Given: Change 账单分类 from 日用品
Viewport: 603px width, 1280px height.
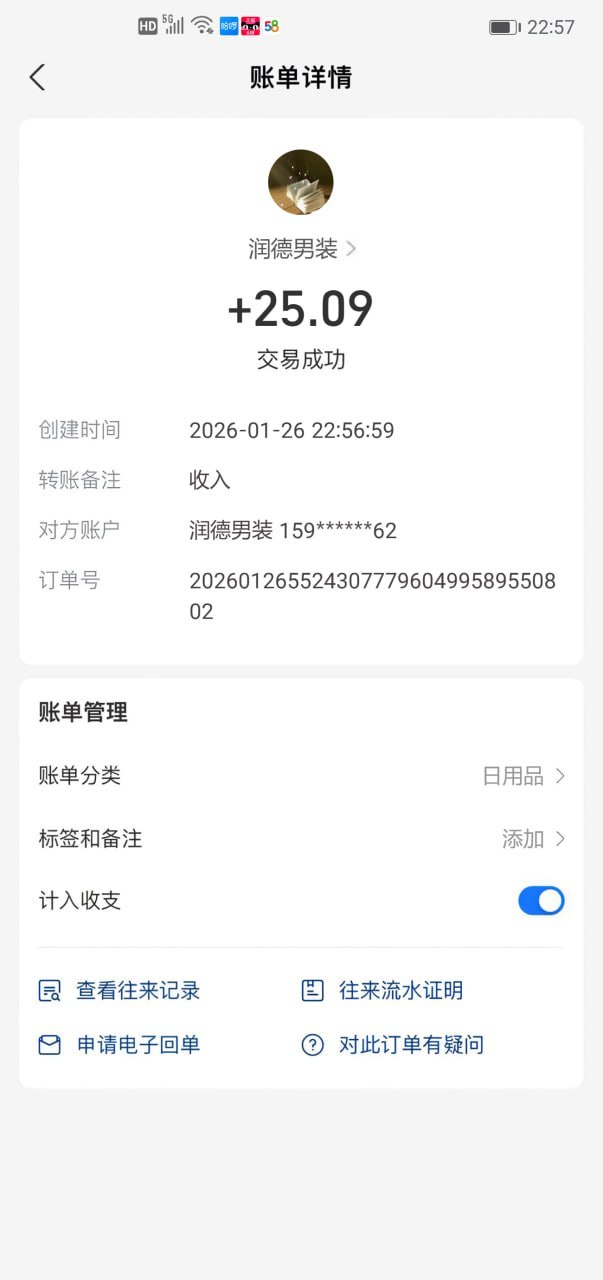Looking at the screenshot, I should [x=523, y=776].
